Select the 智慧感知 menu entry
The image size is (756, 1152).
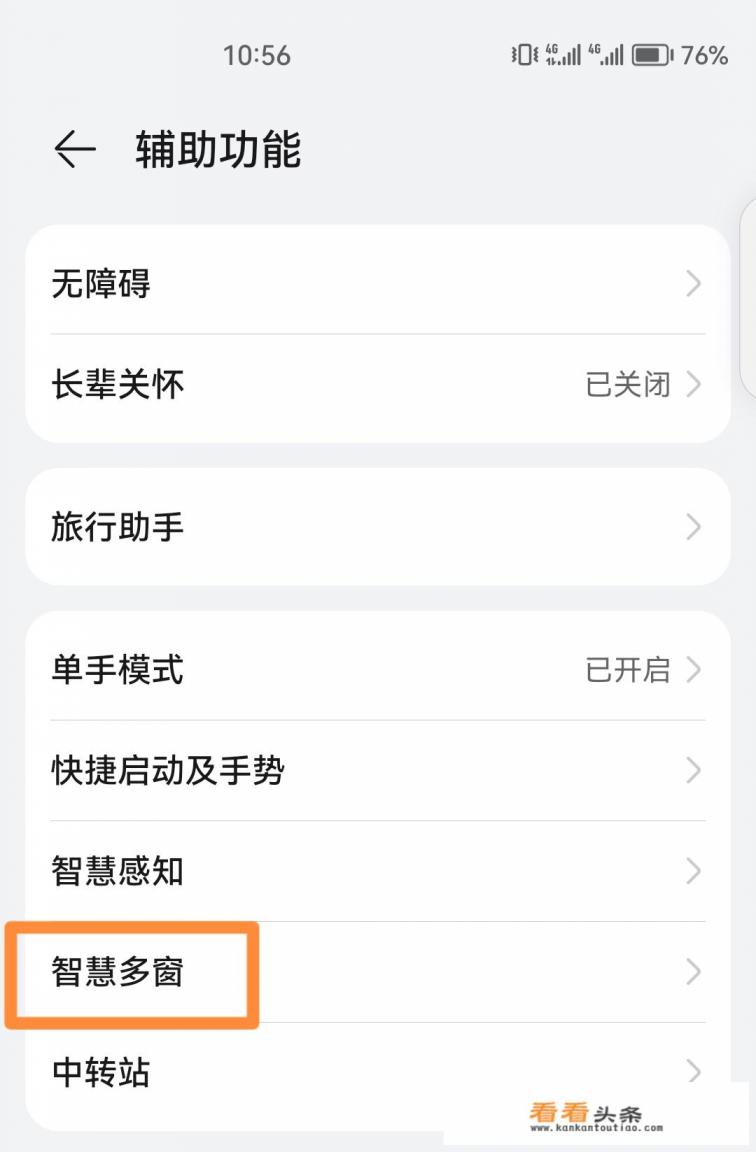378,871
